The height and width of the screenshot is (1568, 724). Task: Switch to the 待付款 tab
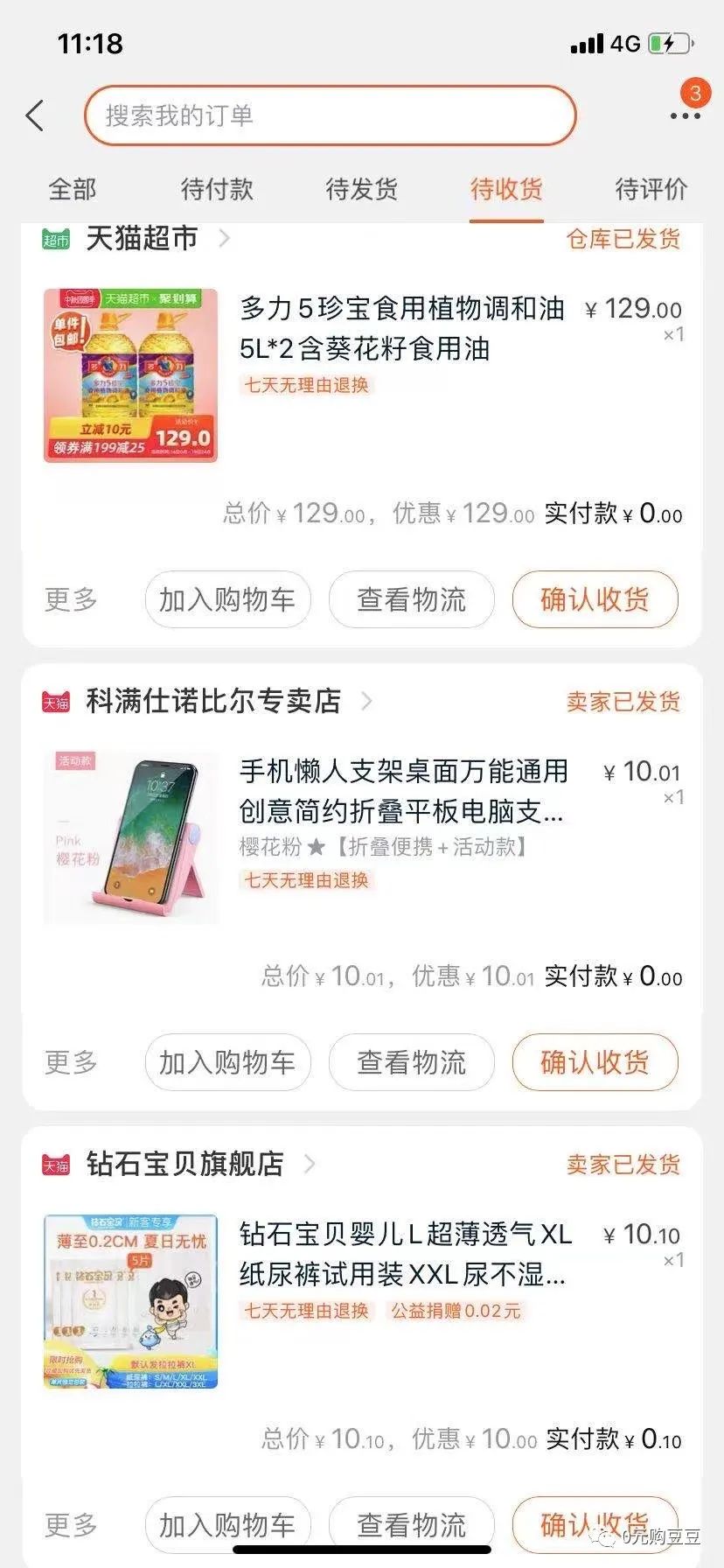(x=217, y=189)
